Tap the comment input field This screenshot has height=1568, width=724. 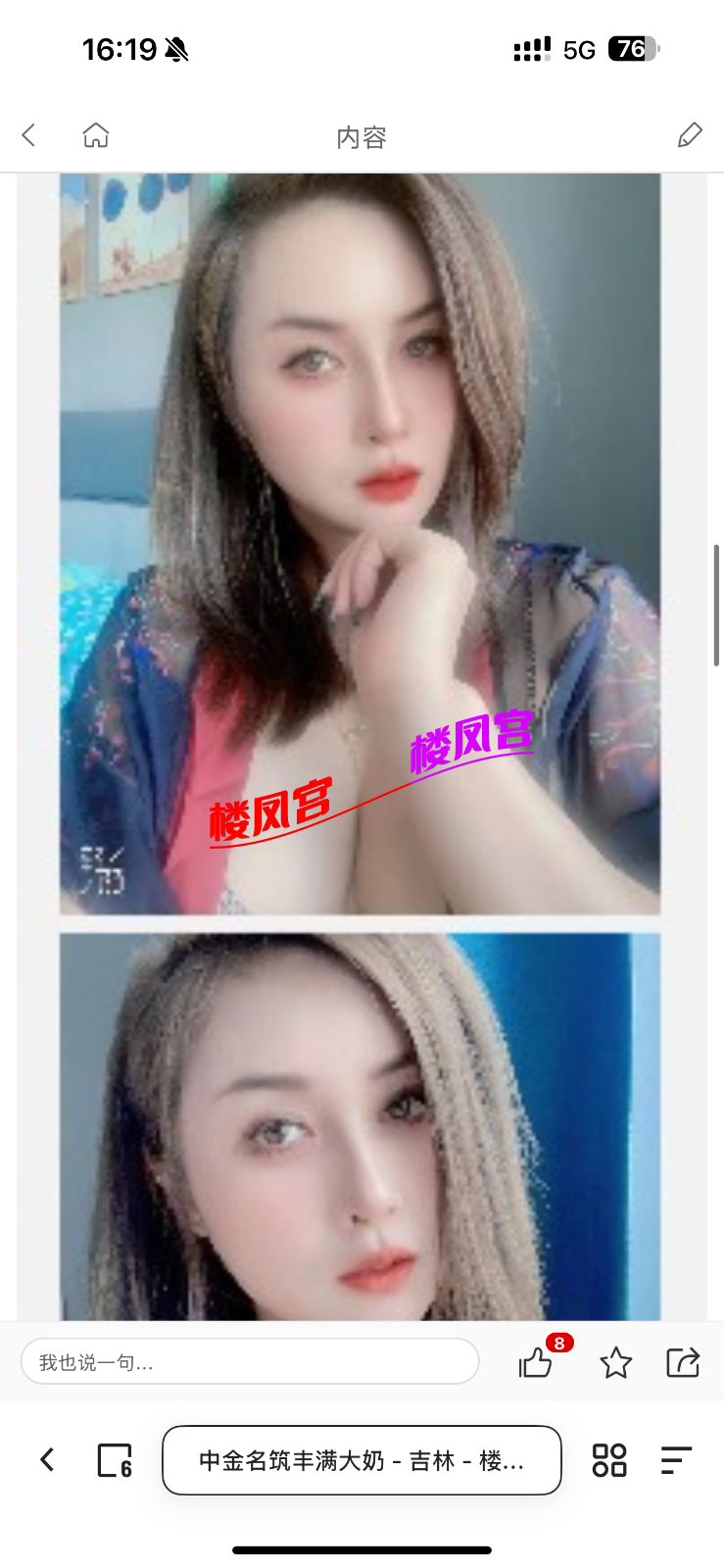(250, 1361)
